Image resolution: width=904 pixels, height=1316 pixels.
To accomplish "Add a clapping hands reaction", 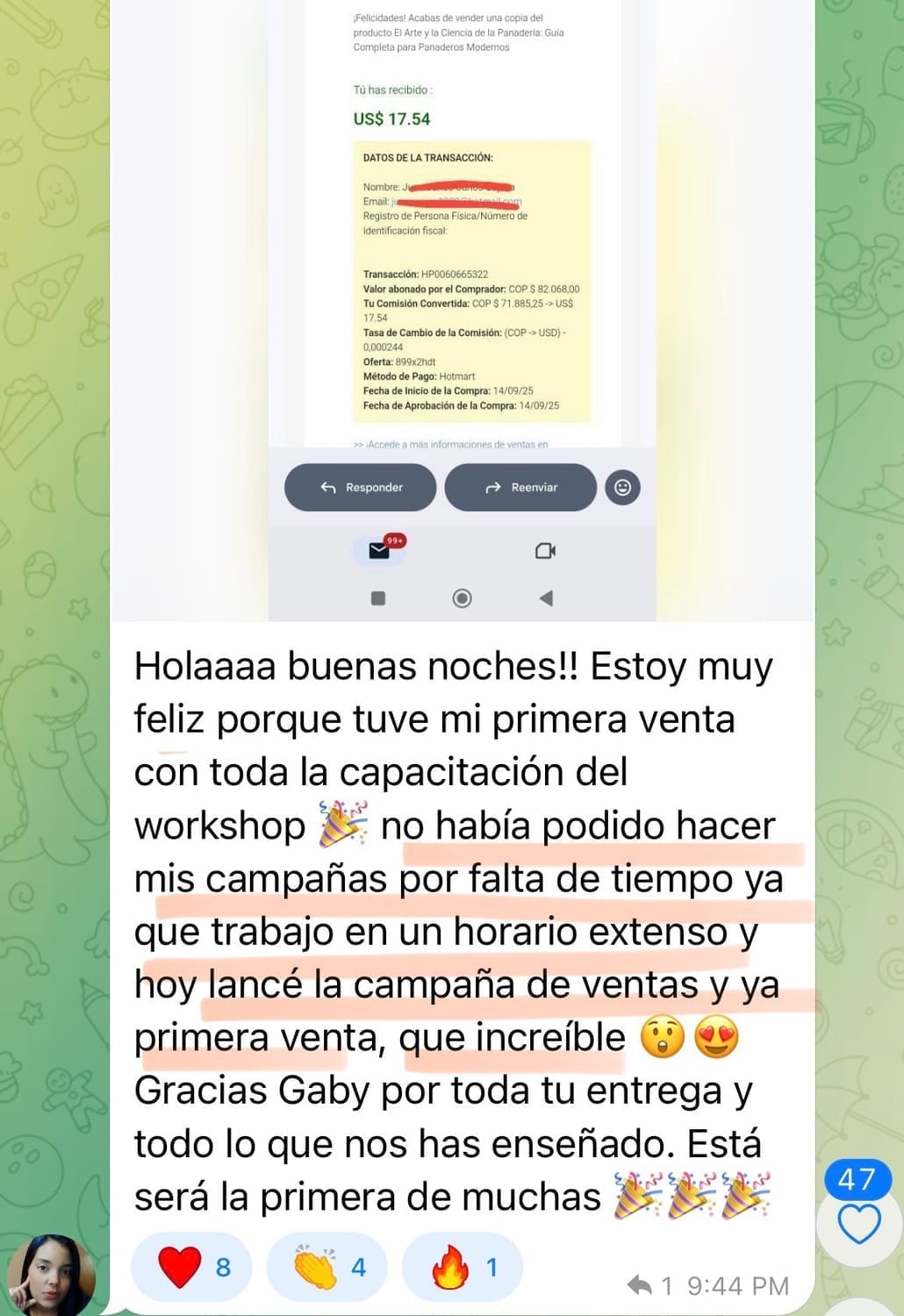I will 327,1267.
